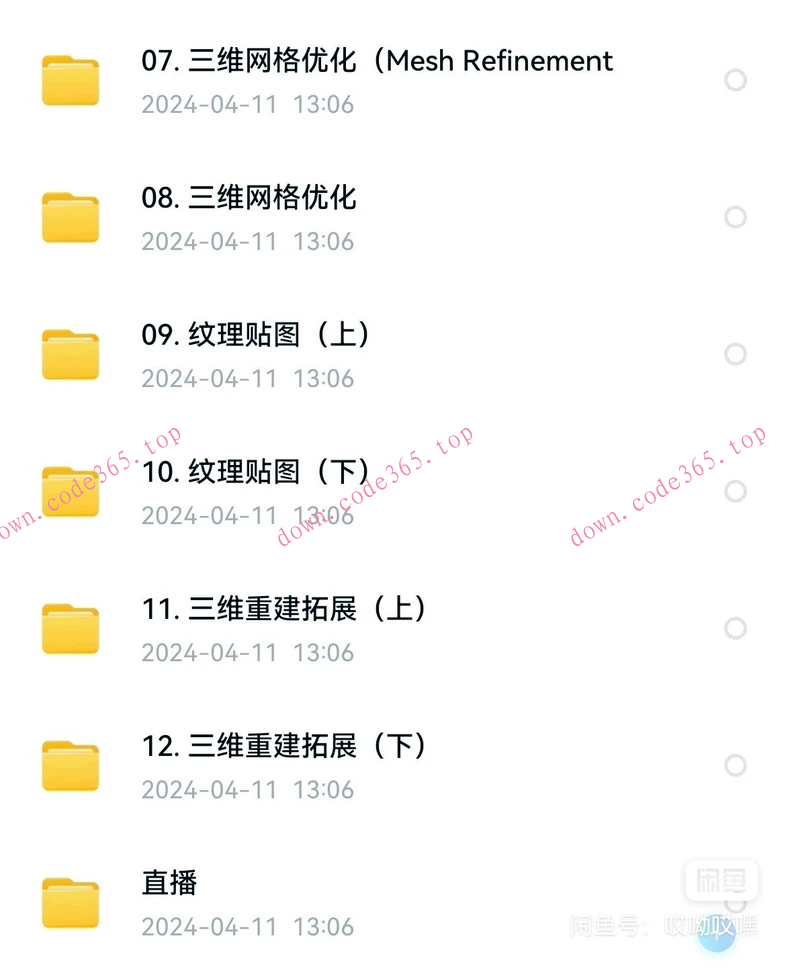790x973 pixels.
Task: Click the folder icon for 12. 三维重建拓展（下）
Action: click(70, 764)
